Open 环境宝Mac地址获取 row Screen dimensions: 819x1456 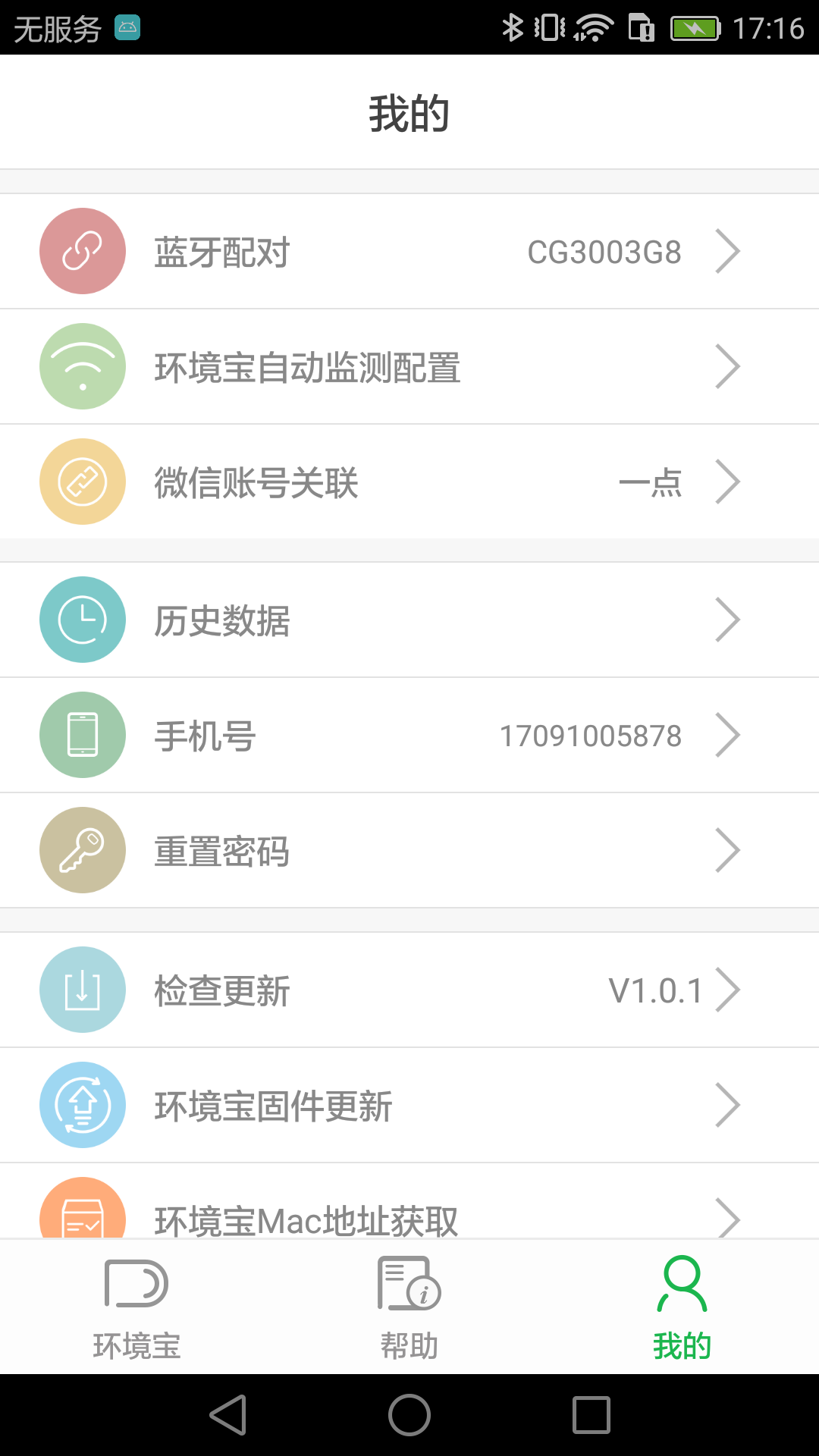409,1212
